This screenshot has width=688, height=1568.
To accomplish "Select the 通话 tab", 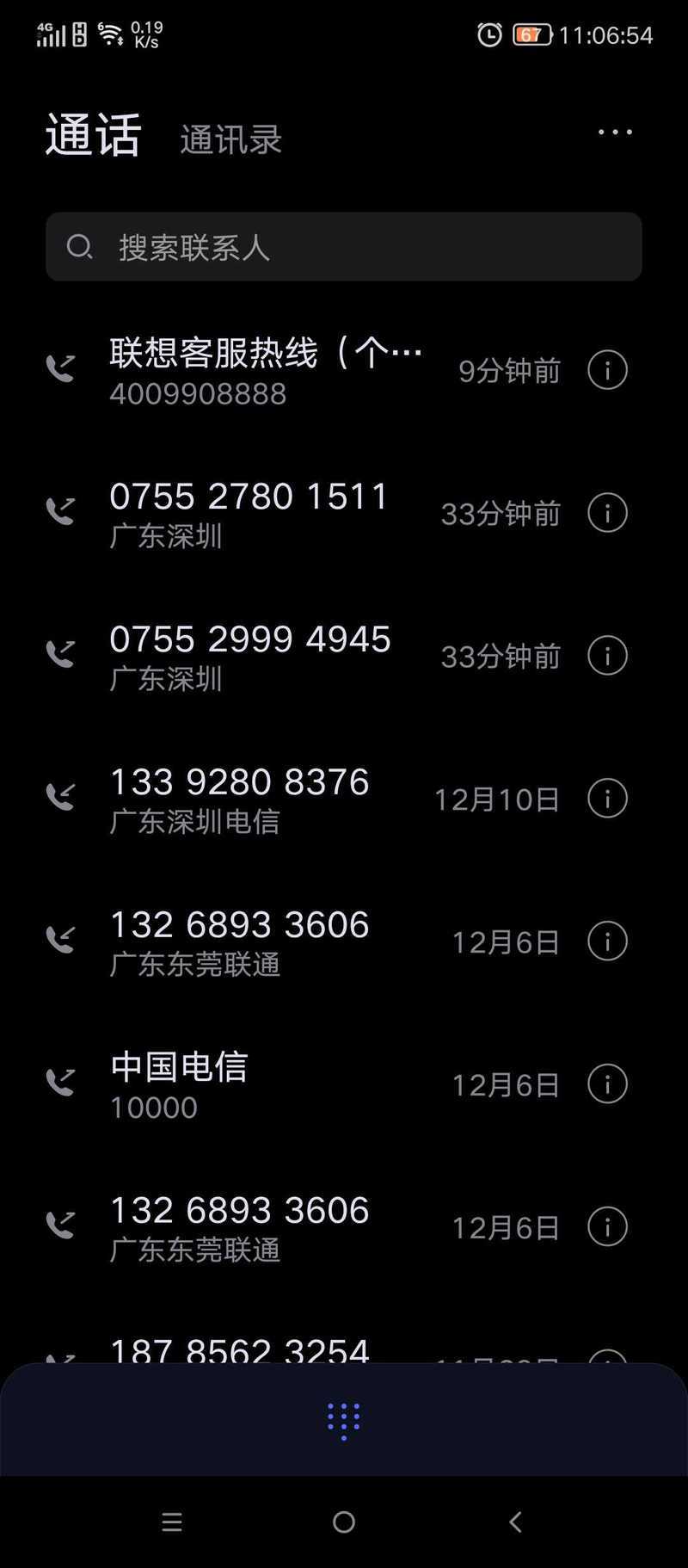I will [x=93, y=135].
